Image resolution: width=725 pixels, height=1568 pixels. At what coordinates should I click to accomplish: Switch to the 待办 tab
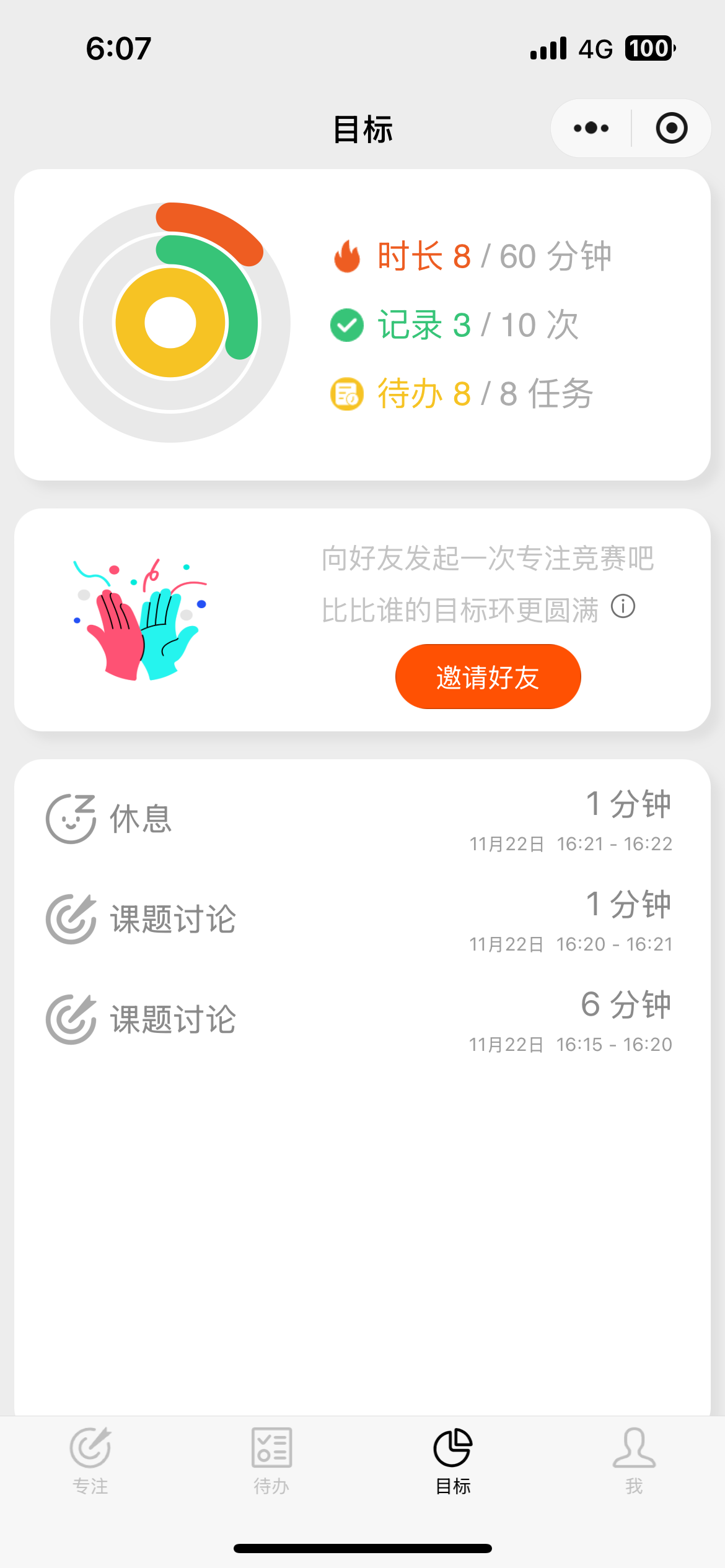click(x=271, y=1459)
